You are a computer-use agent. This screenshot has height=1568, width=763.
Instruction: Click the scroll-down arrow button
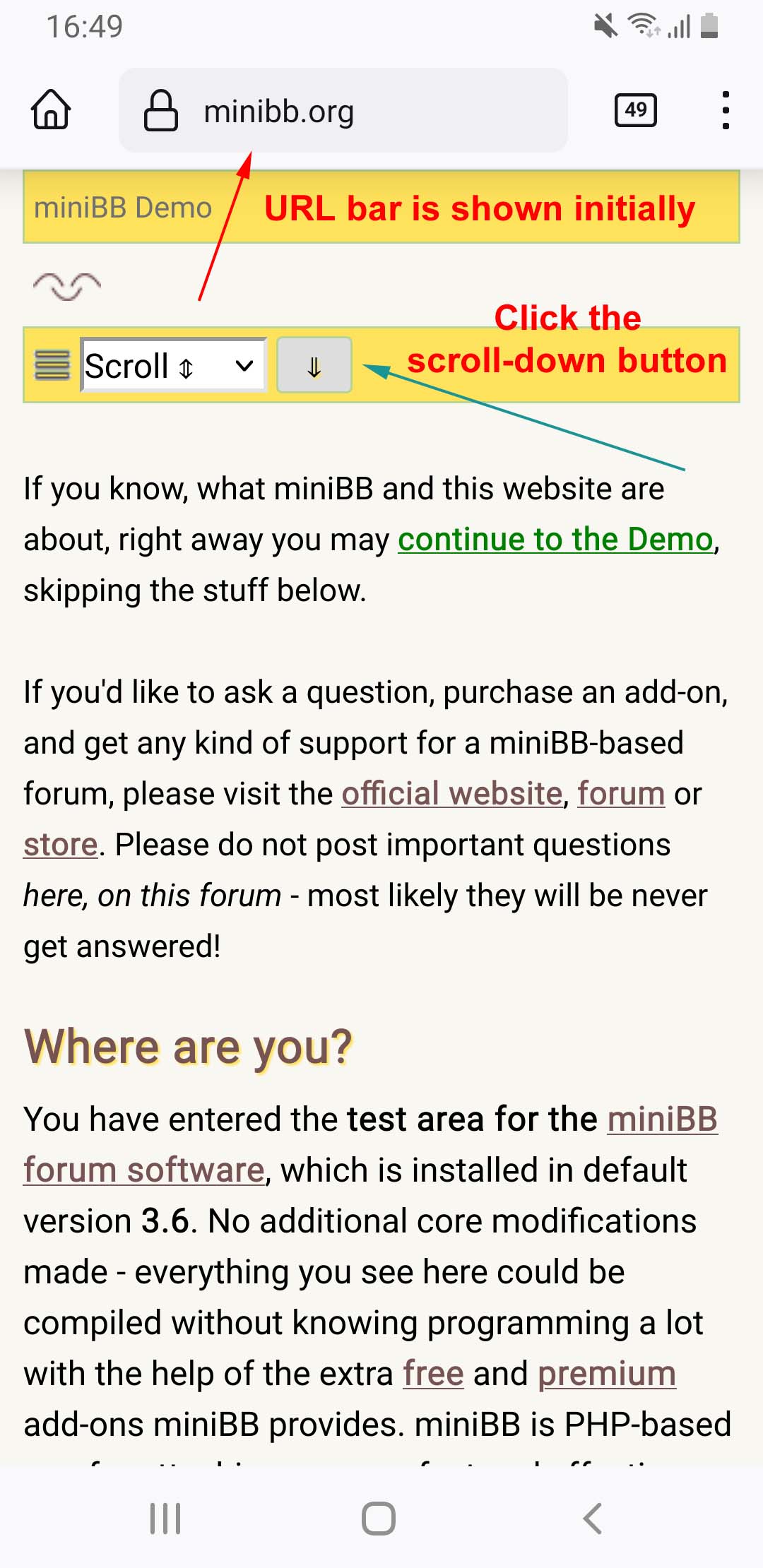tap(314, 366)
